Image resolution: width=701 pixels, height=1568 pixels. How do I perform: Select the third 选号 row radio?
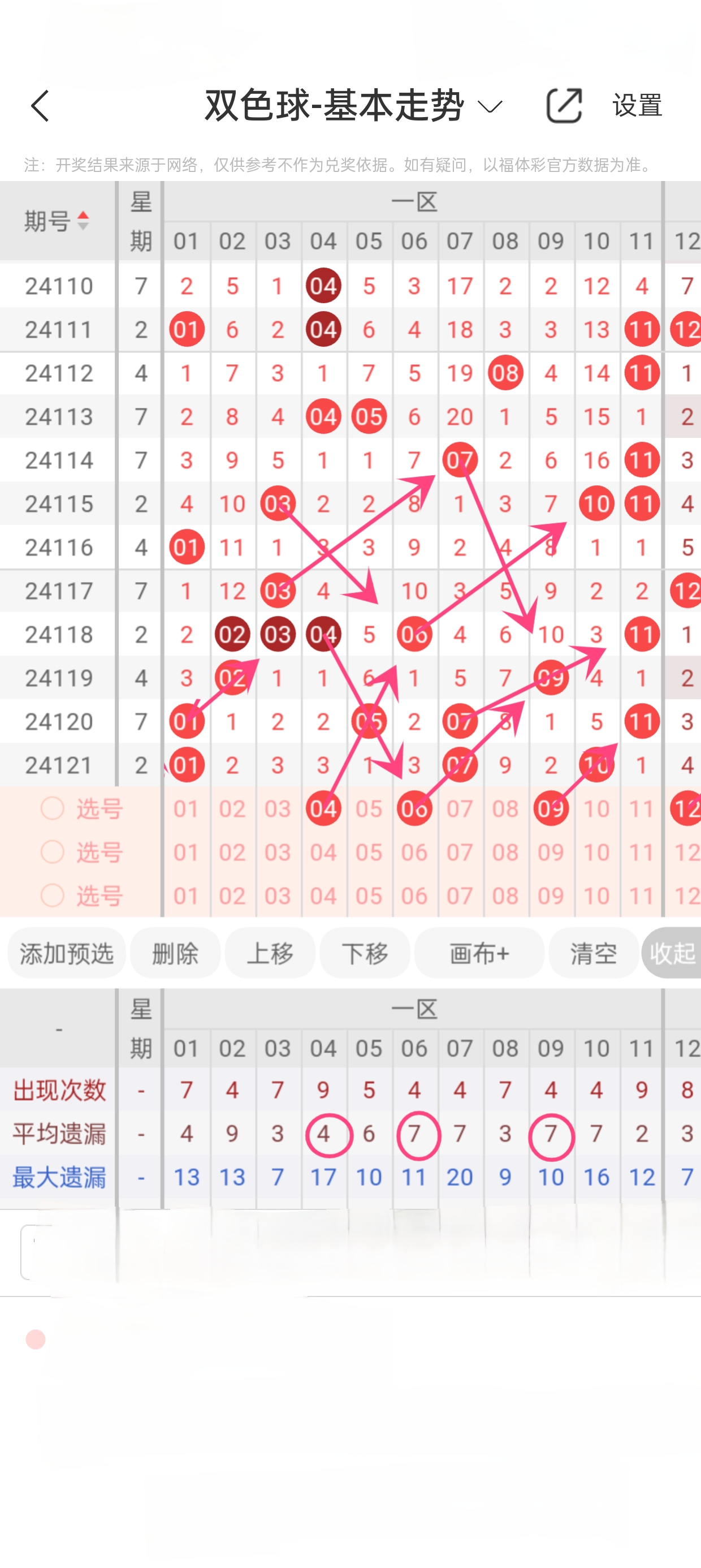point(53,895)
